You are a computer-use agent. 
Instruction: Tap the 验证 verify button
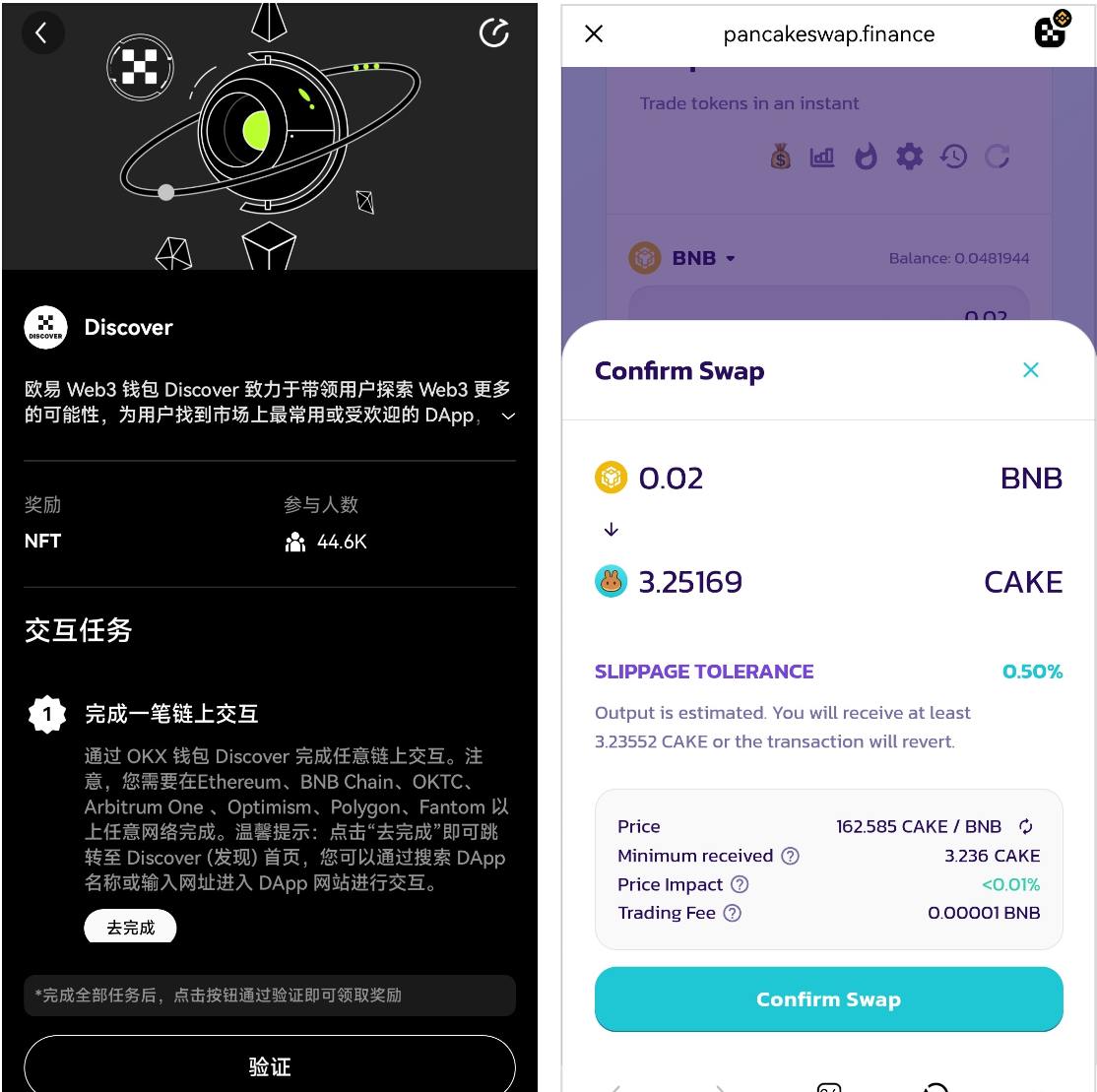click(269, 1065)
